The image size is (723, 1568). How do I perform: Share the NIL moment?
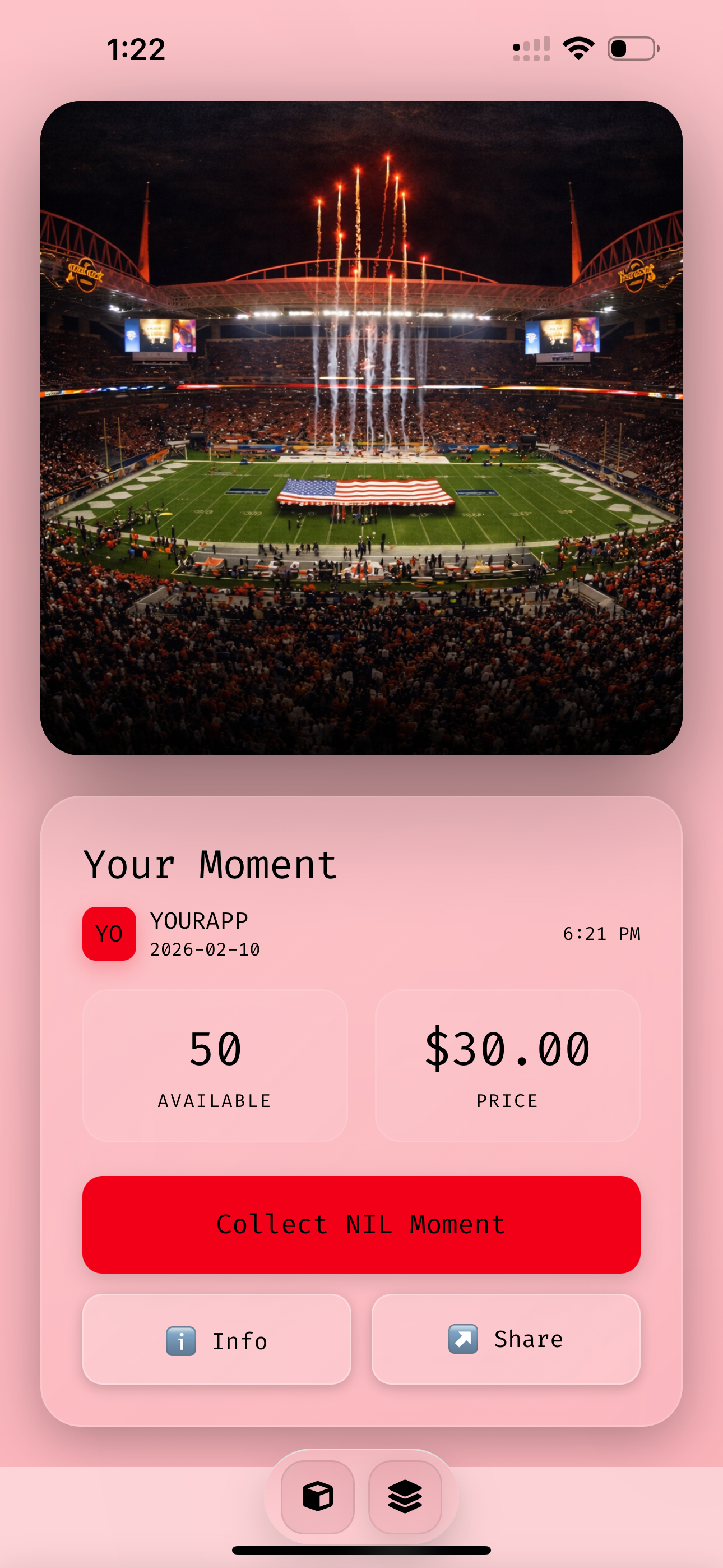506,1339
